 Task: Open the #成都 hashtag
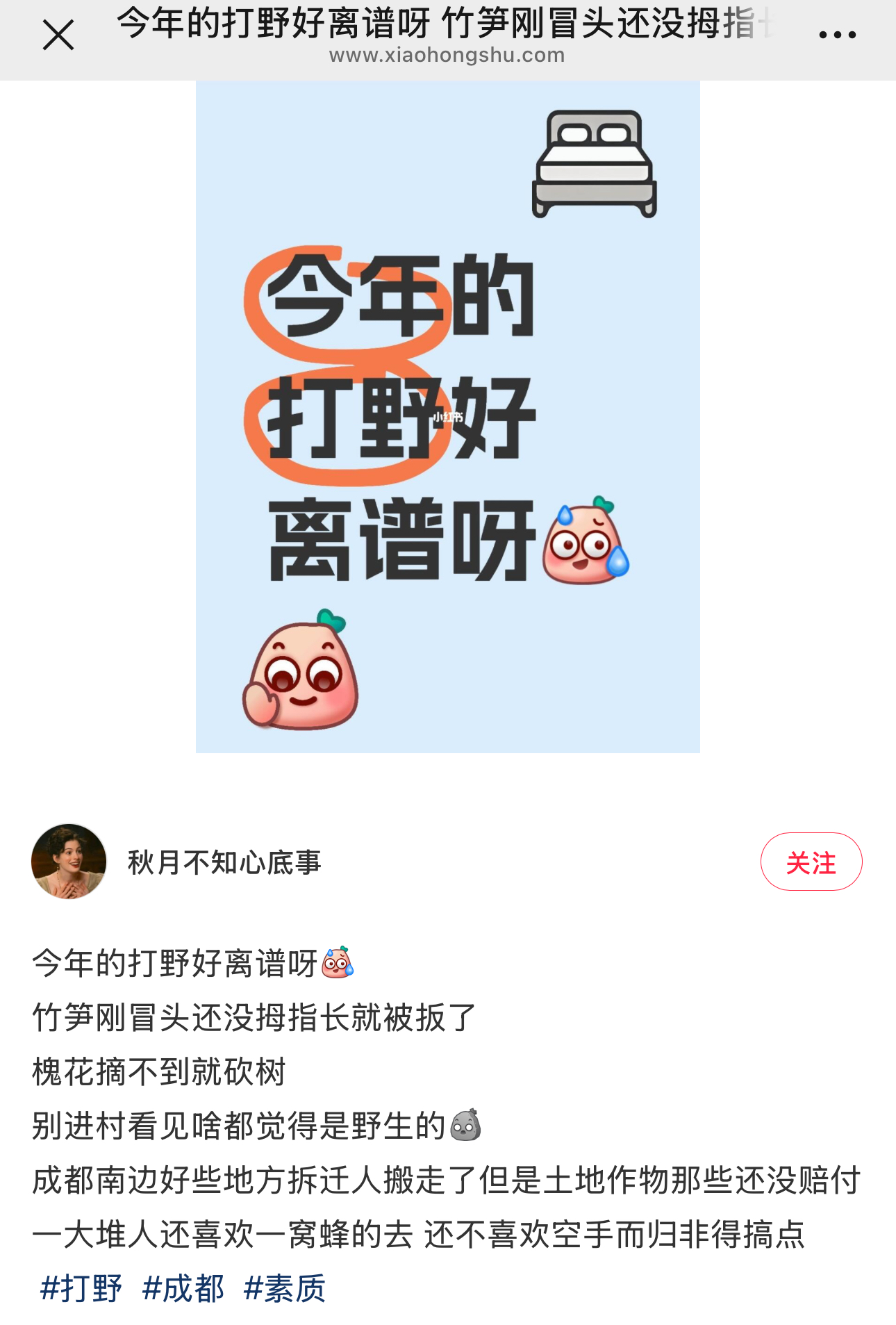[183, 1289]
